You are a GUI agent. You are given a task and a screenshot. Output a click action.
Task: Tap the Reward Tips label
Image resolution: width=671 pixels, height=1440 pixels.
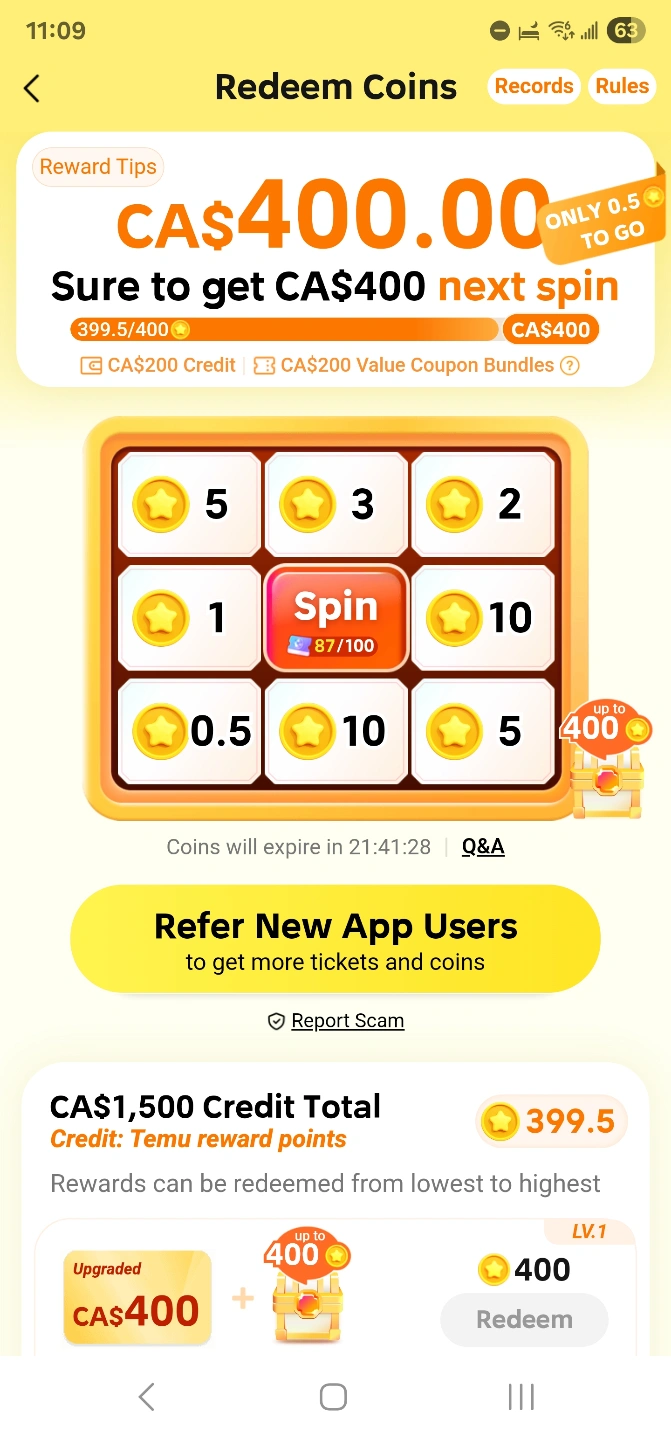[x=98, y=167]
